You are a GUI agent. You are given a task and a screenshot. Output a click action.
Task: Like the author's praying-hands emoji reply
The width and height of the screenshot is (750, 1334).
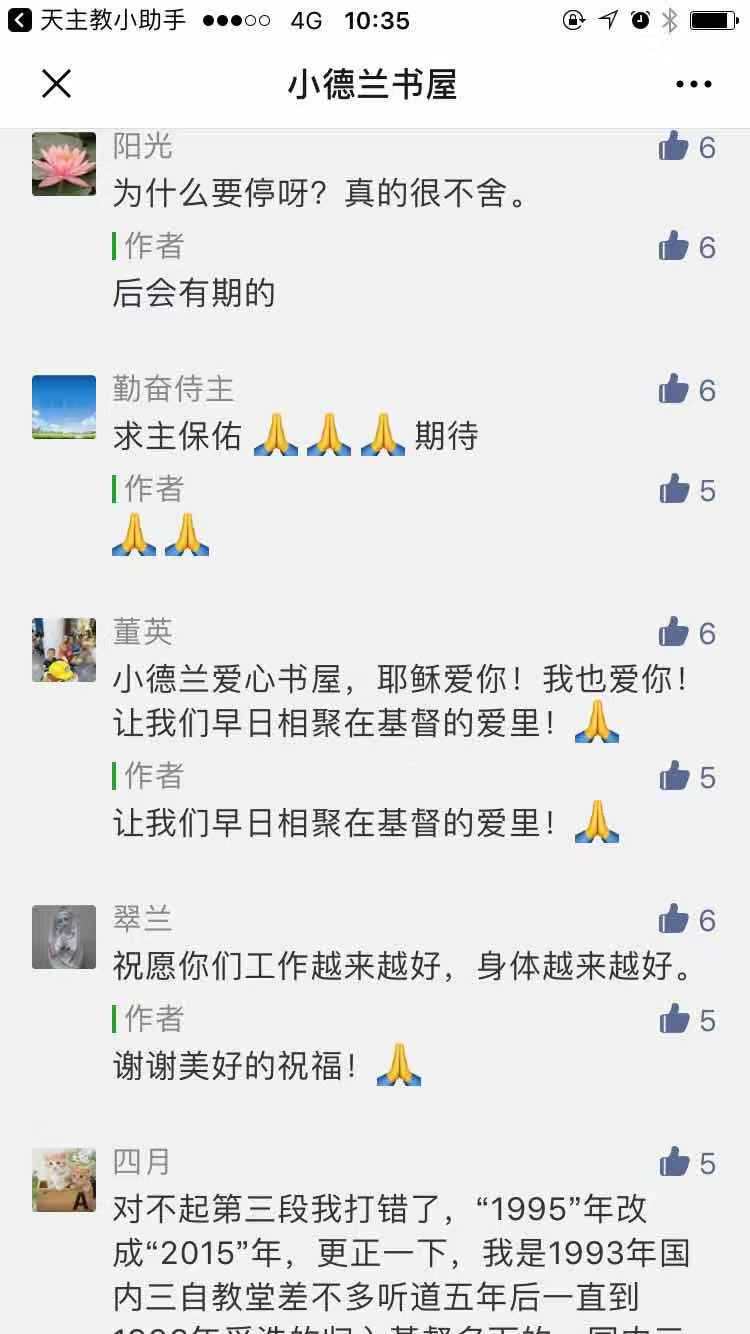coord(675,490)
